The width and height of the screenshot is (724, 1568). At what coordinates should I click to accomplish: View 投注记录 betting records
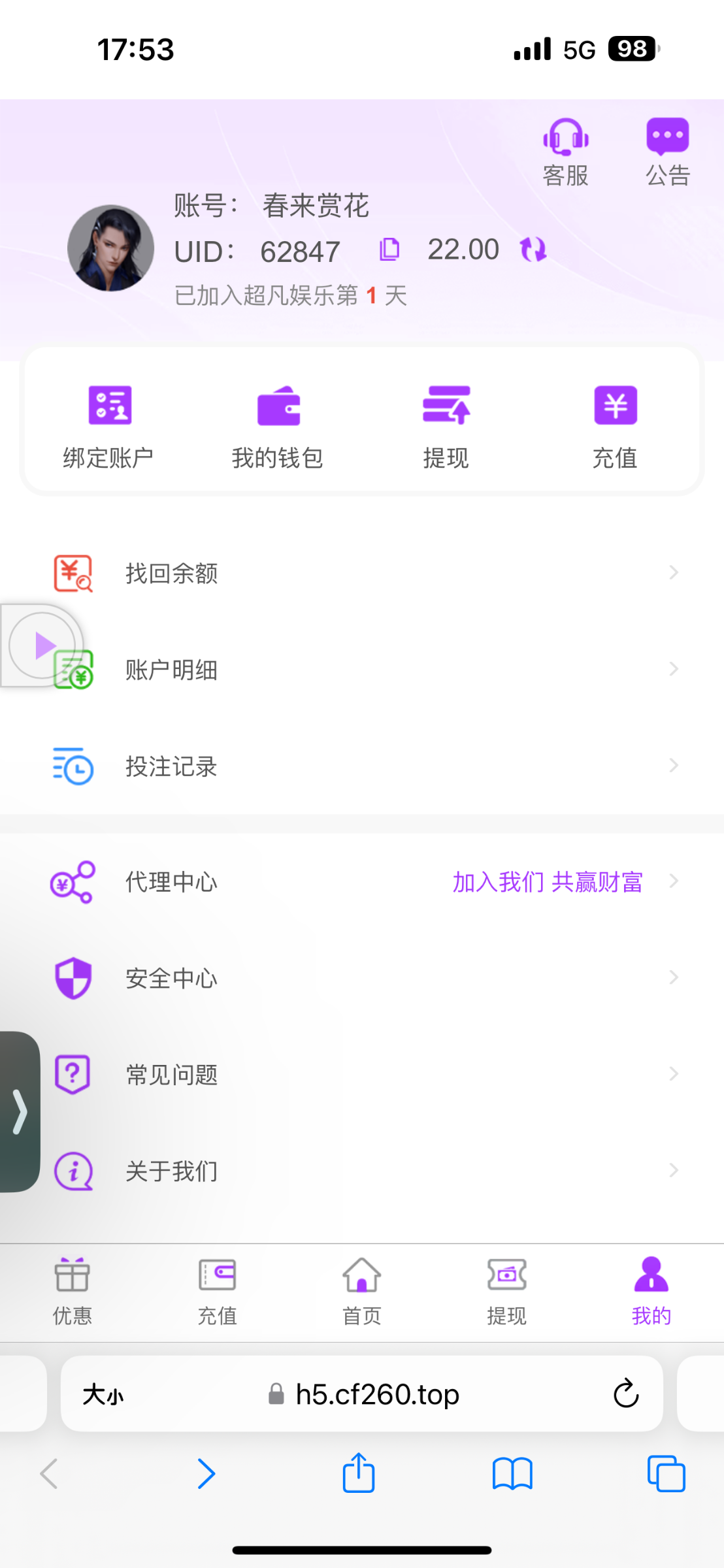tap(362, 766)
